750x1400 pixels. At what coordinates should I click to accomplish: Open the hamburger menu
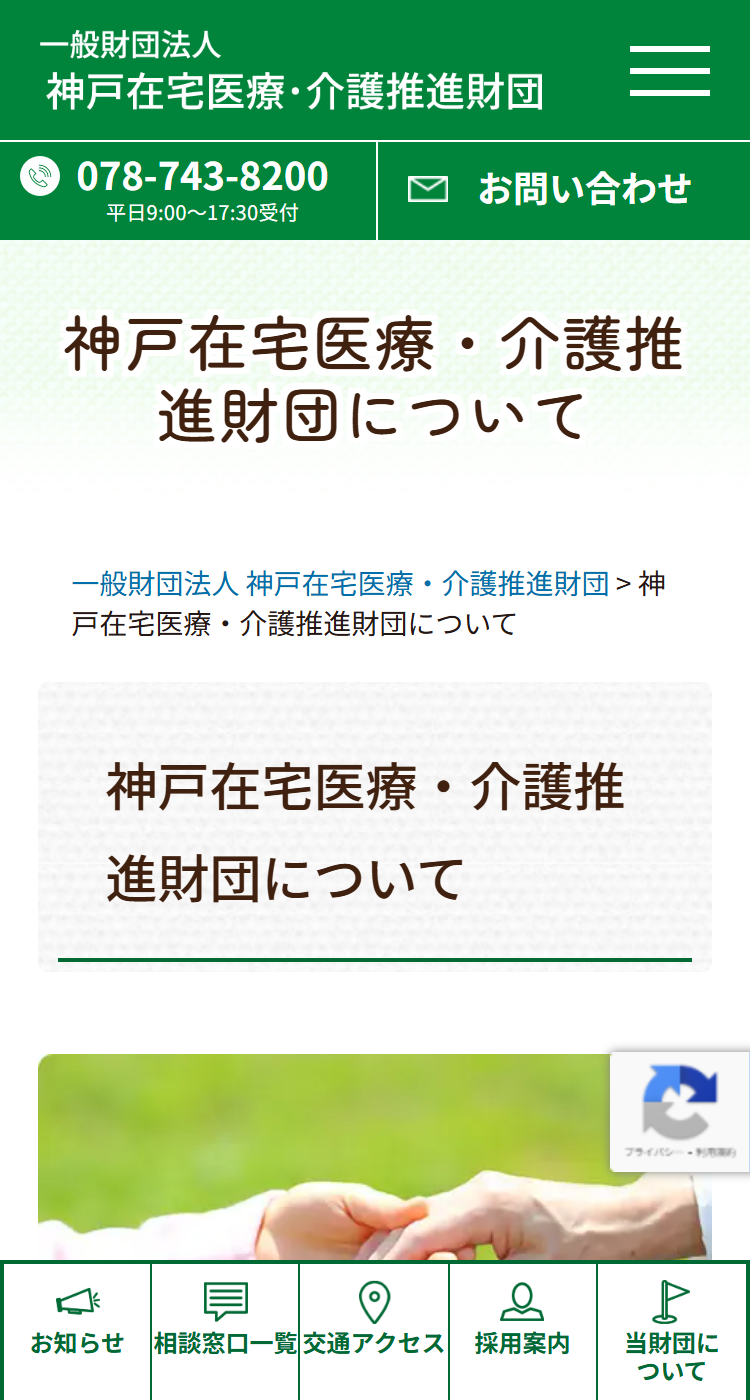tap(669, 71)
